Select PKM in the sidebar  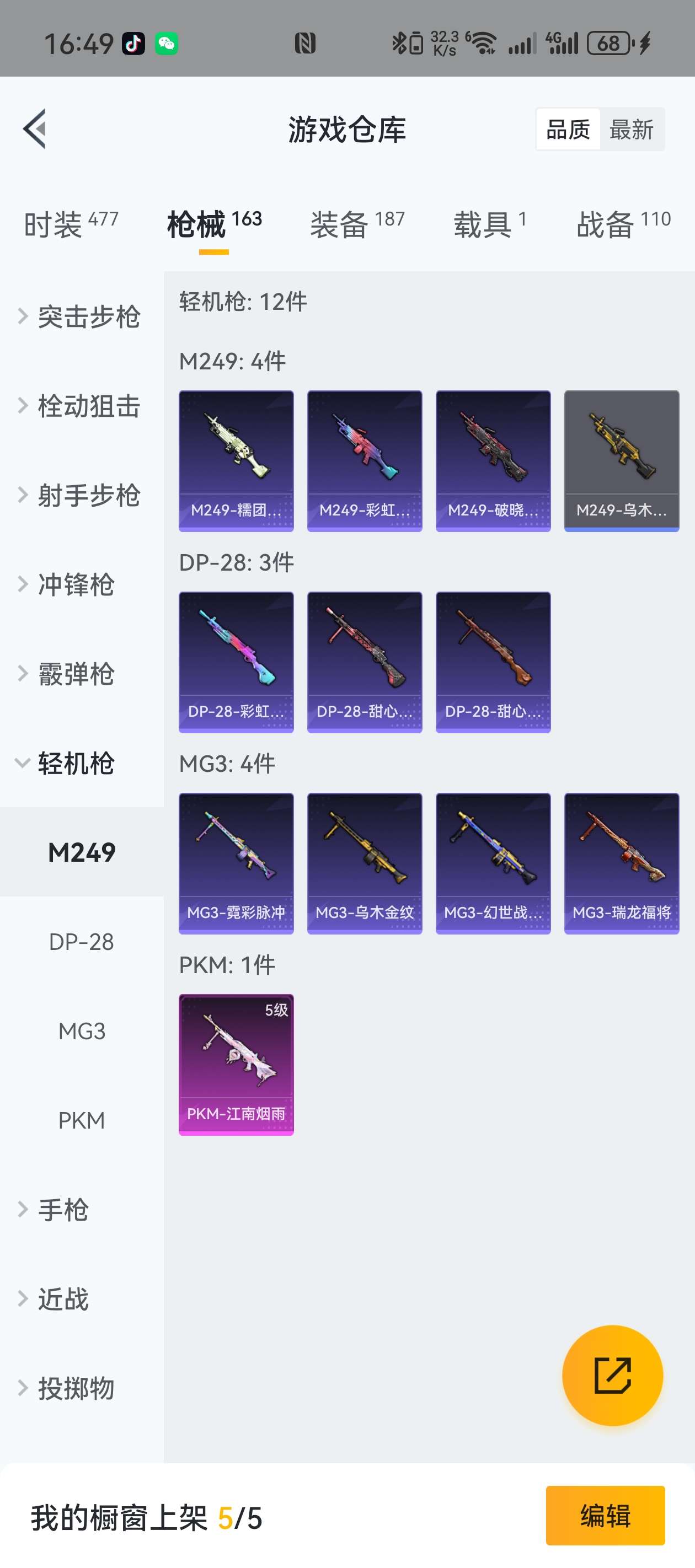tap(82, 1120)
